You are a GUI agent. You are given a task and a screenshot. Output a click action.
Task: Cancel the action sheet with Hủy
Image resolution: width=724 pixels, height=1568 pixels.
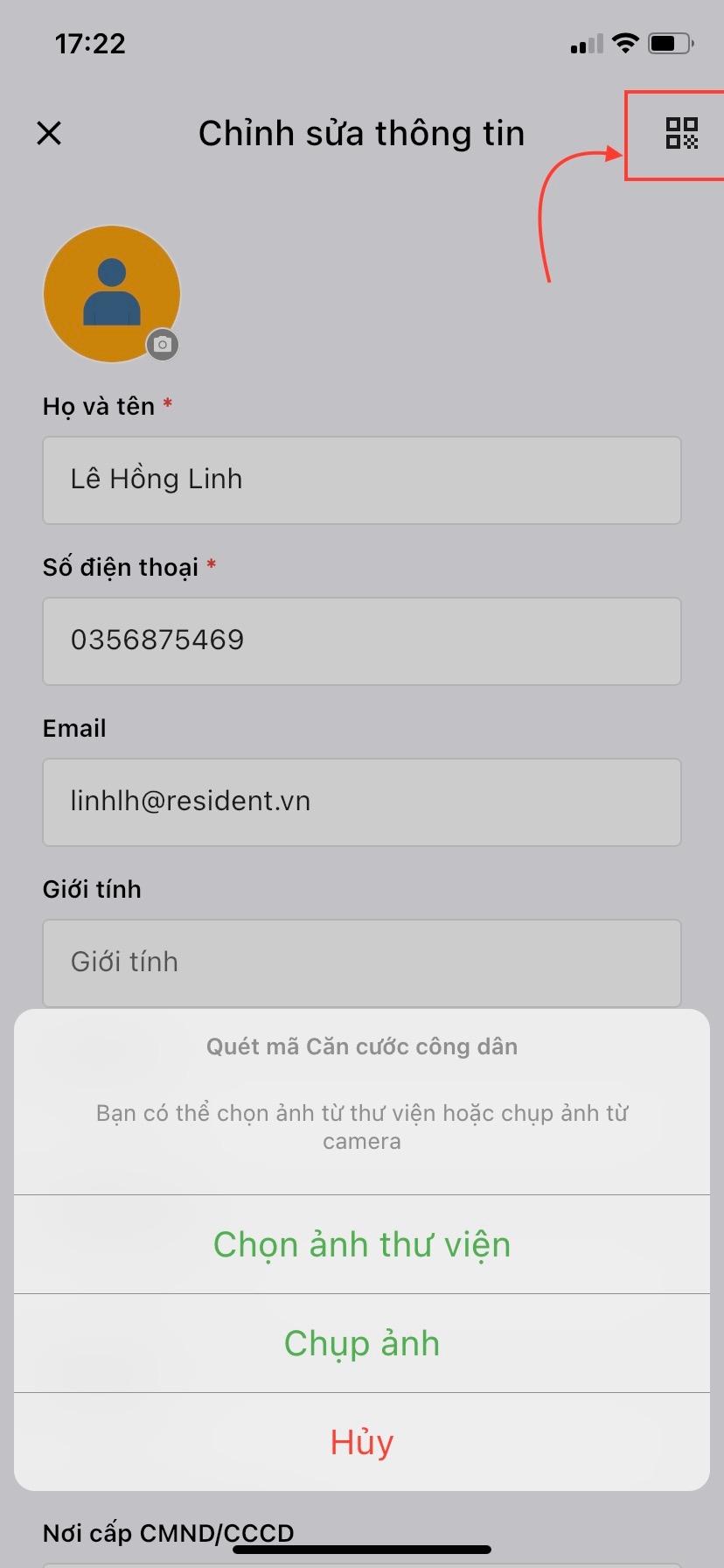(x=361, y=1442)
